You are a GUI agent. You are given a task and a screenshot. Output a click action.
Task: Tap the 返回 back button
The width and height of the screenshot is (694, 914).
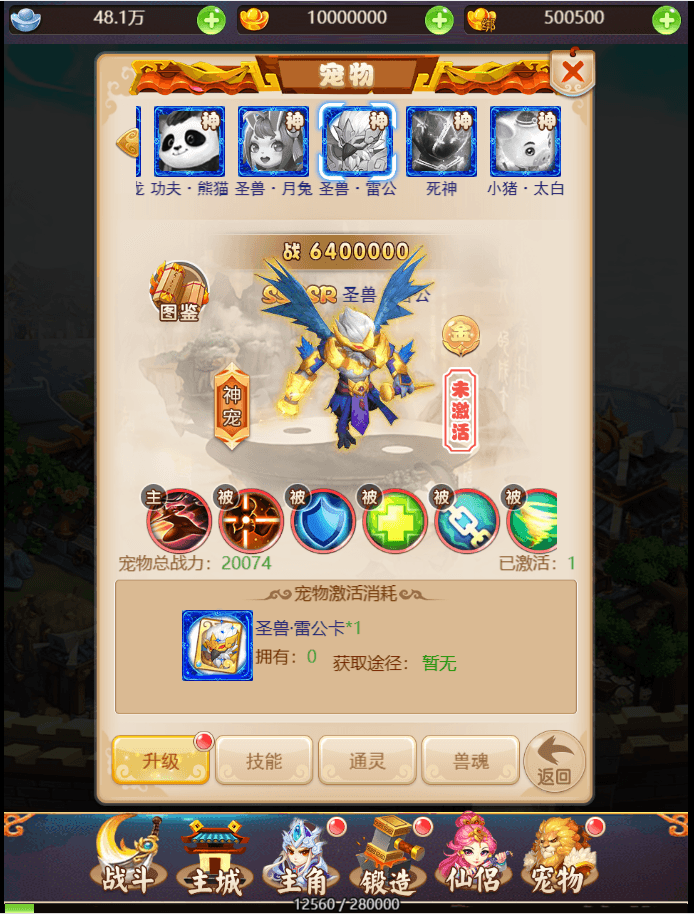[x=554, y=762]
